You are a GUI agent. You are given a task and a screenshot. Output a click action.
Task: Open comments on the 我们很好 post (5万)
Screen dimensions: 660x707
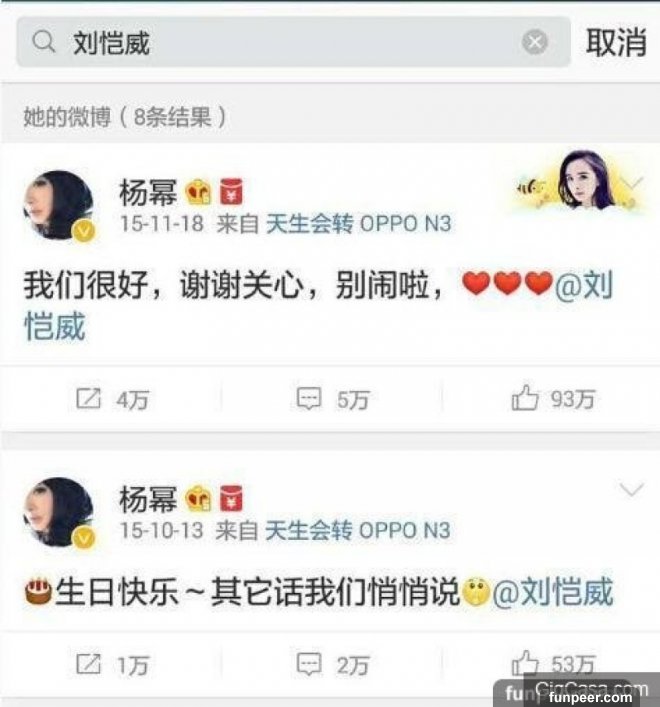pyautogui.click(x=331, y=399)
